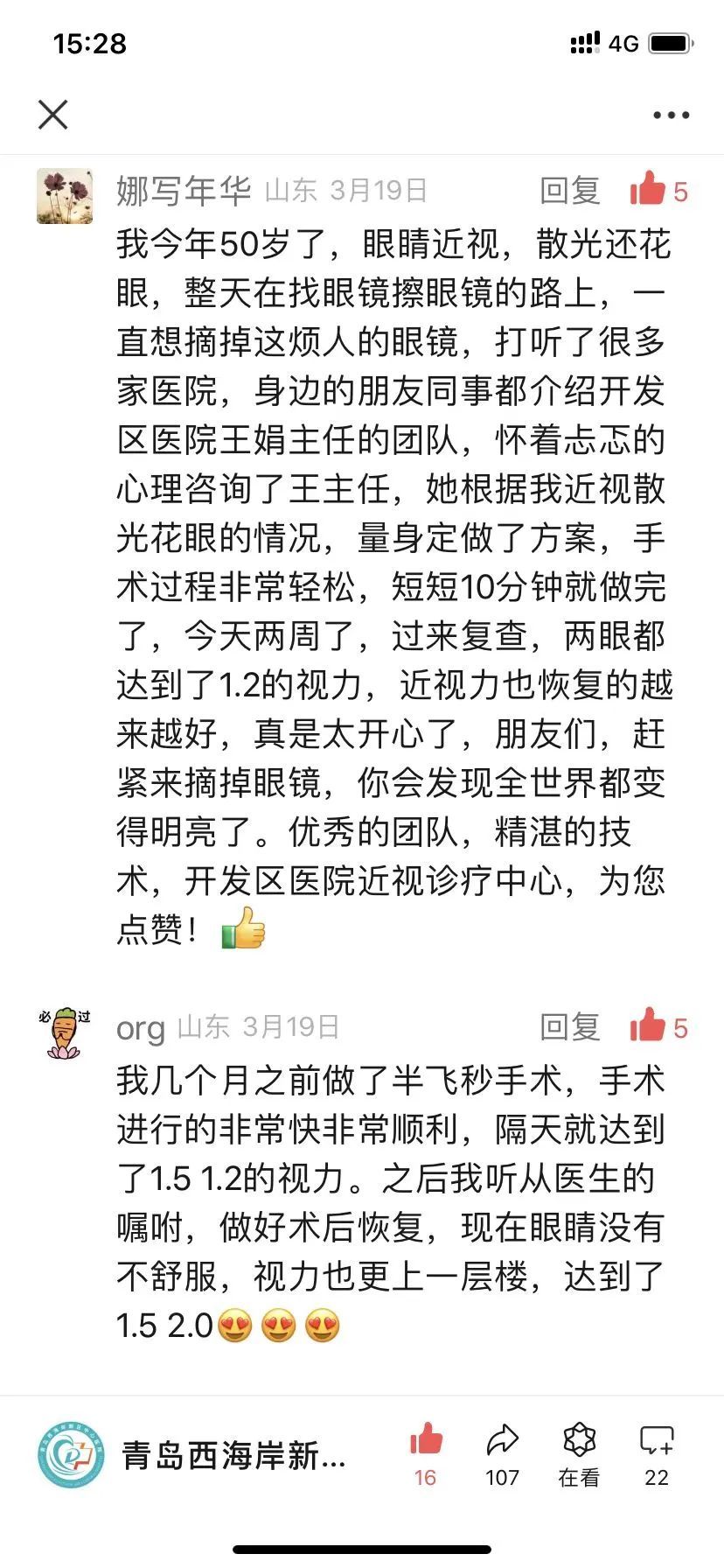Viewport: 724px width, 1568px height.
Task: Open the three-dot overflow menu
Action: (x=671, y=115)
